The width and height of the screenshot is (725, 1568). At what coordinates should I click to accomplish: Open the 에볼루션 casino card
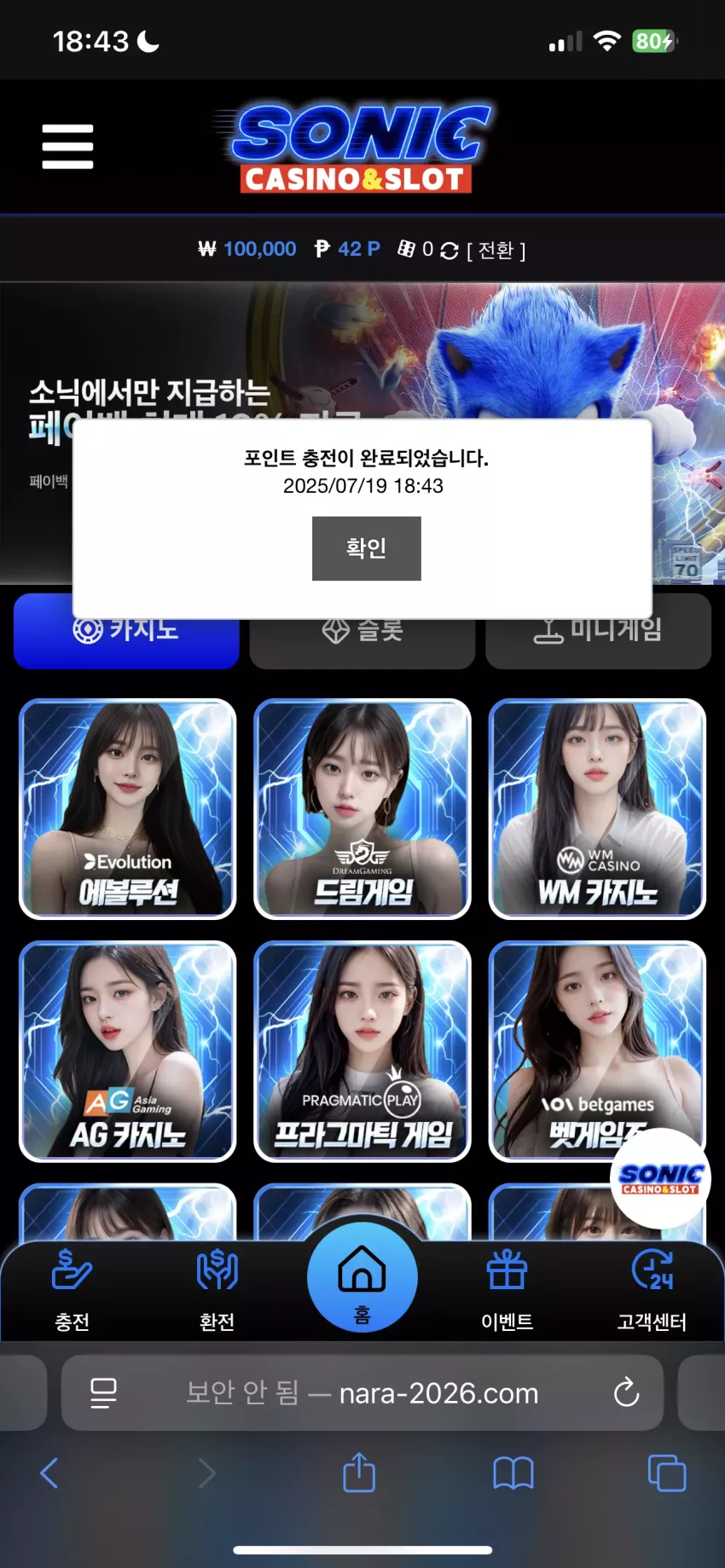pos(128,808)
